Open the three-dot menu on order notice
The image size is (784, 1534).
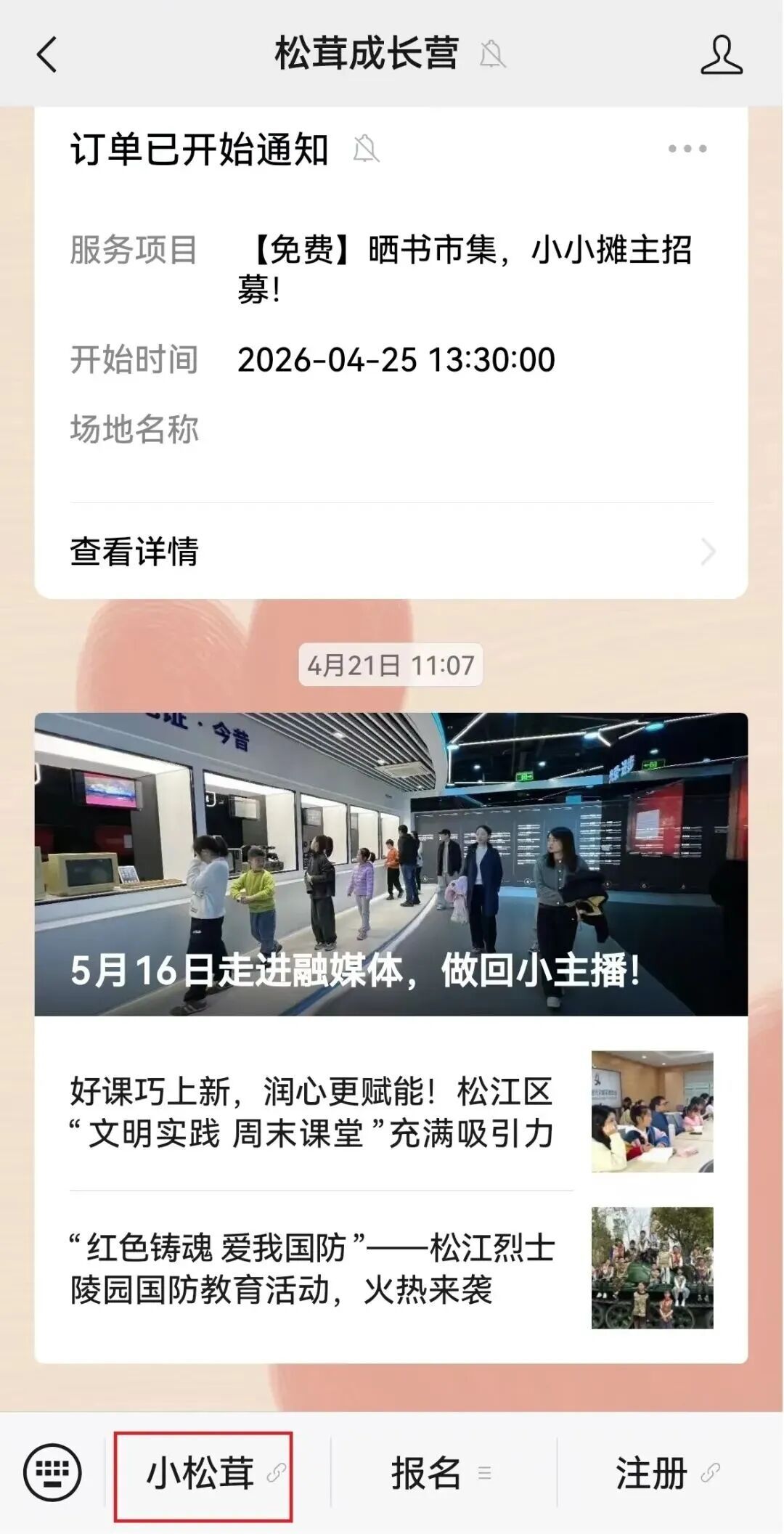pyautogui.click(x=687, y=149)
